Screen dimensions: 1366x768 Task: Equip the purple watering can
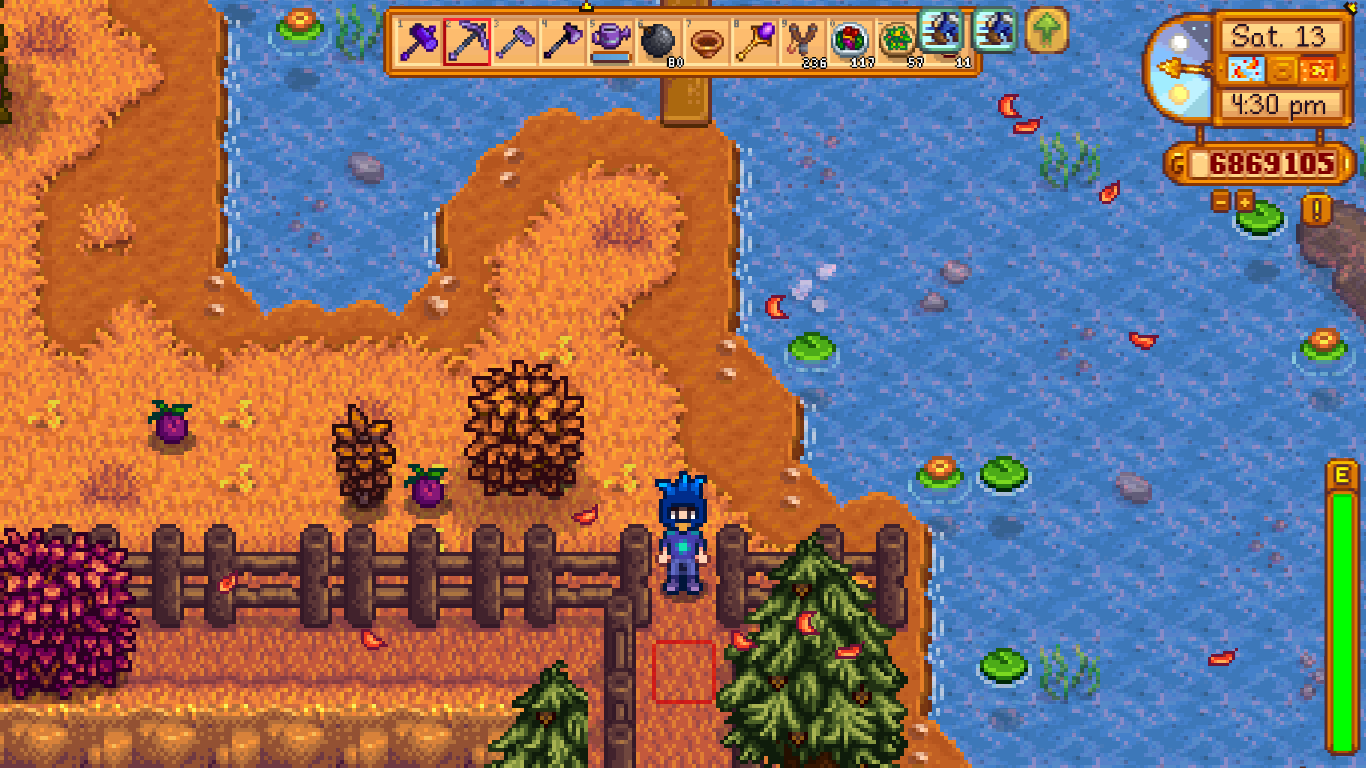610,42
